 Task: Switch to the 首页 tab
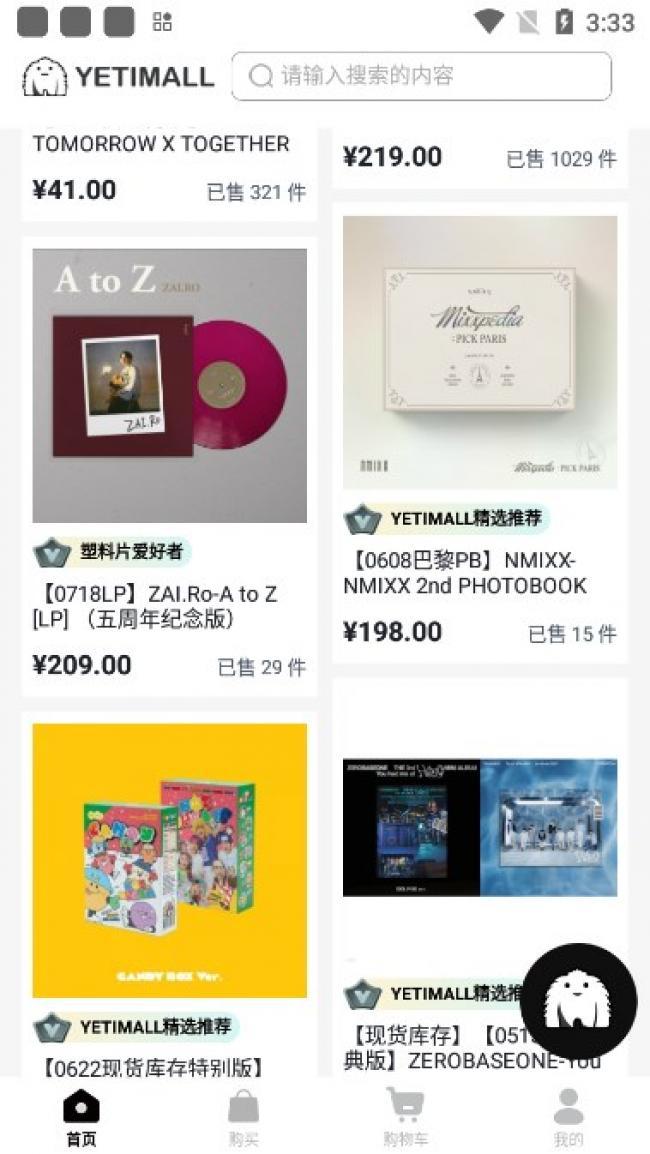click(81, 1117)
